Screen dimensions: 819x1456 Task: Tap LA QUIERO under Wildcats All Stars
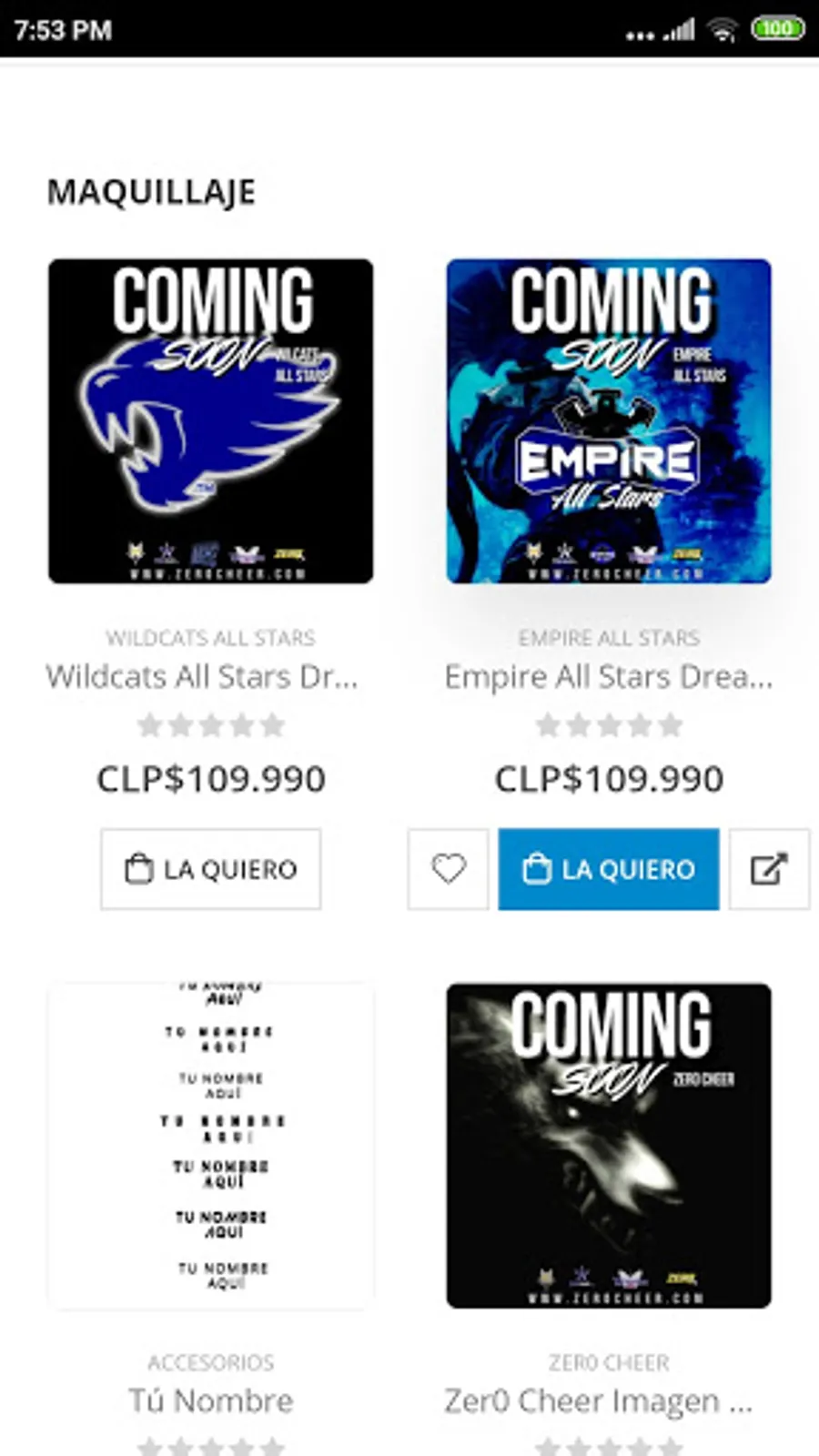(x=211, y=869)
